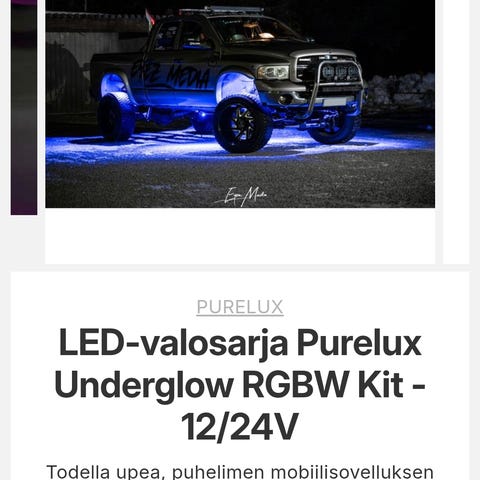Open the PURELUX brand link
This screenshot has height=480, width=480.
pos(240,307)
